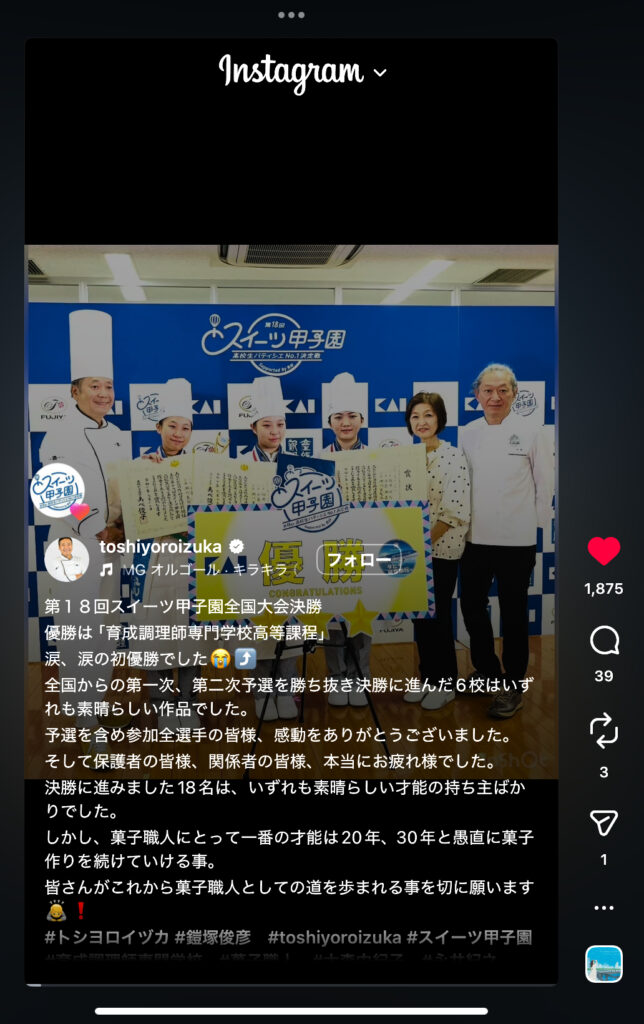Open the Instagram feed dropdown
The width and height of the screenshot is (644, 1024).
pyautogui.click(x=302, y=71)
